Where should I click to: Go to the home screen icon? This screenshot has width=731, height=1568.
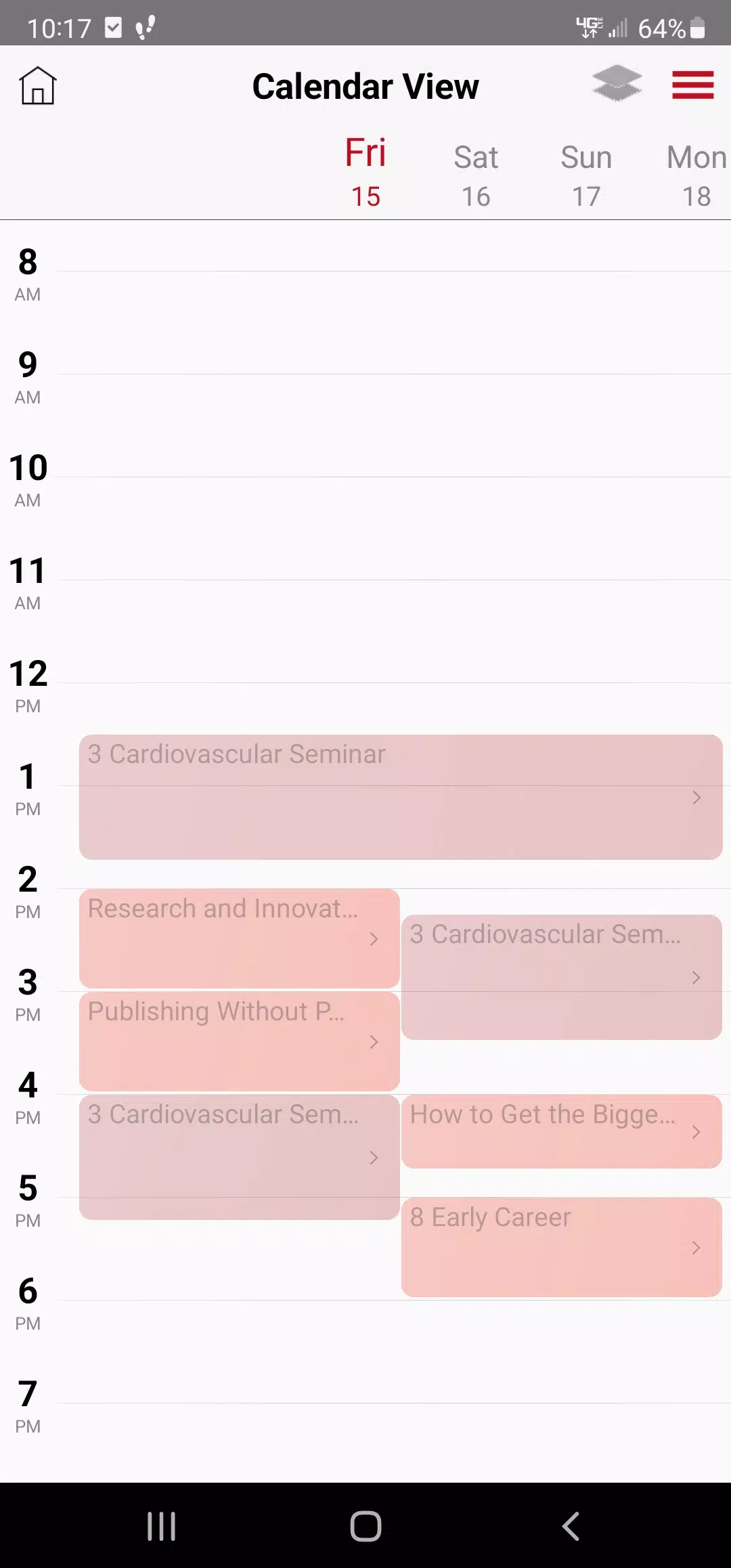click(38, 86)
